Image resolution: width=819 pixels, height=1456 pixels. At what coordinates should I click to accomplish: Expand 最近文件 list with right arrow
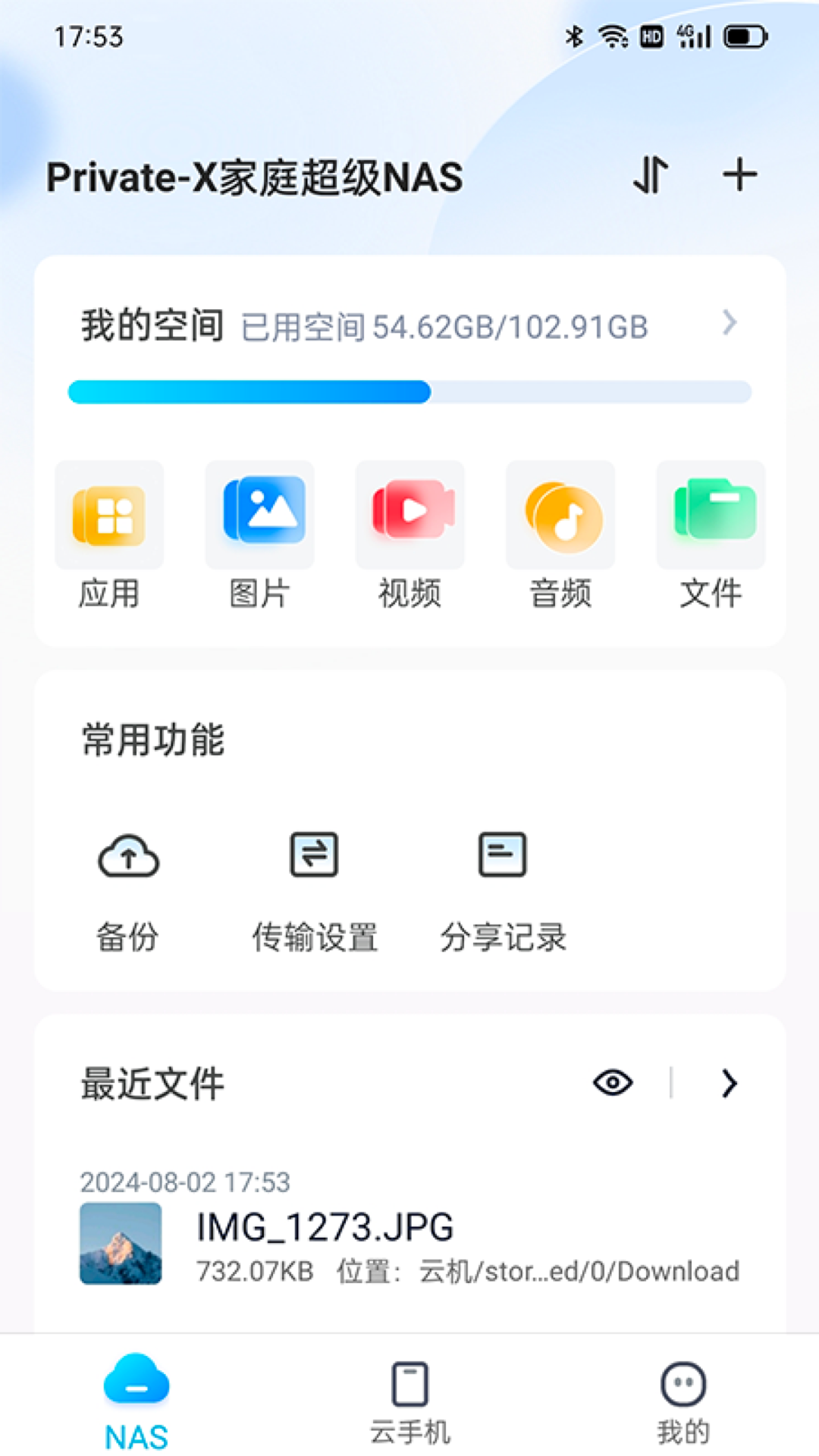(729, 1084)
